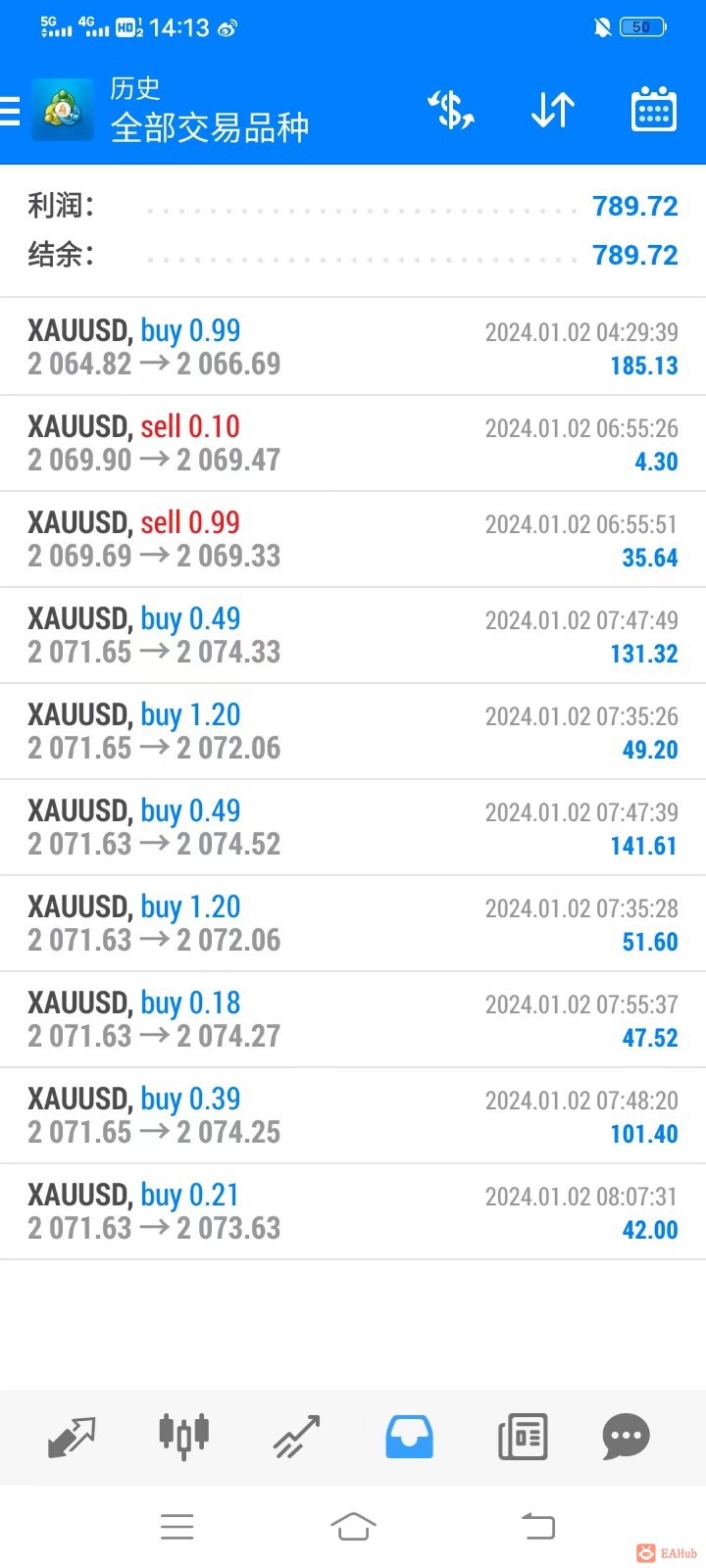The width and height of the screenshot is (706, 1568).
Task: Expand the buy 0.99 trade with 185.13 profit
Action: tap(353, 347)
